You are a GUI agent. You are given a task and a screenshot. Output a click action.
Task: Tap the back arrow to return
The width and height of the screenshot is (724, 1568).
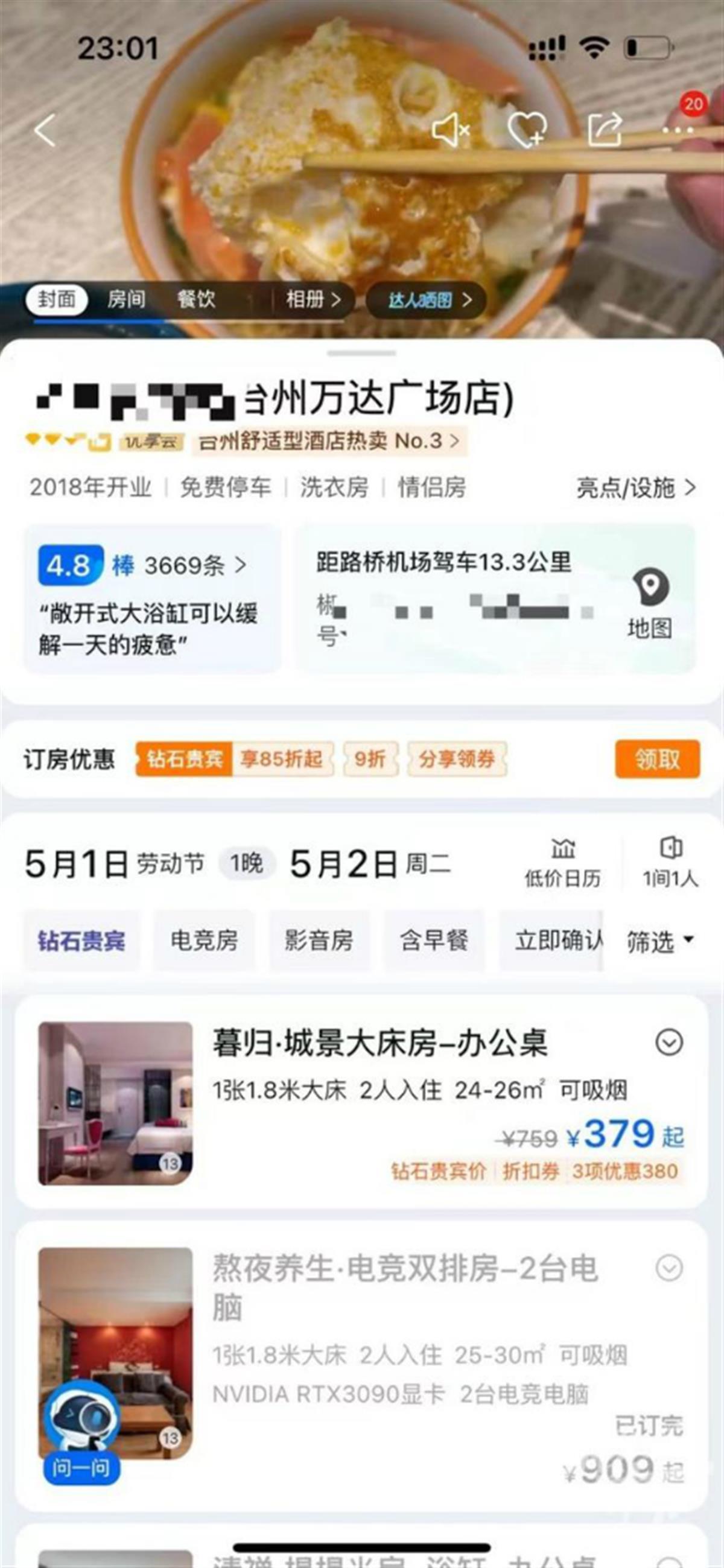pyautogui.click(x=43, y=130)
